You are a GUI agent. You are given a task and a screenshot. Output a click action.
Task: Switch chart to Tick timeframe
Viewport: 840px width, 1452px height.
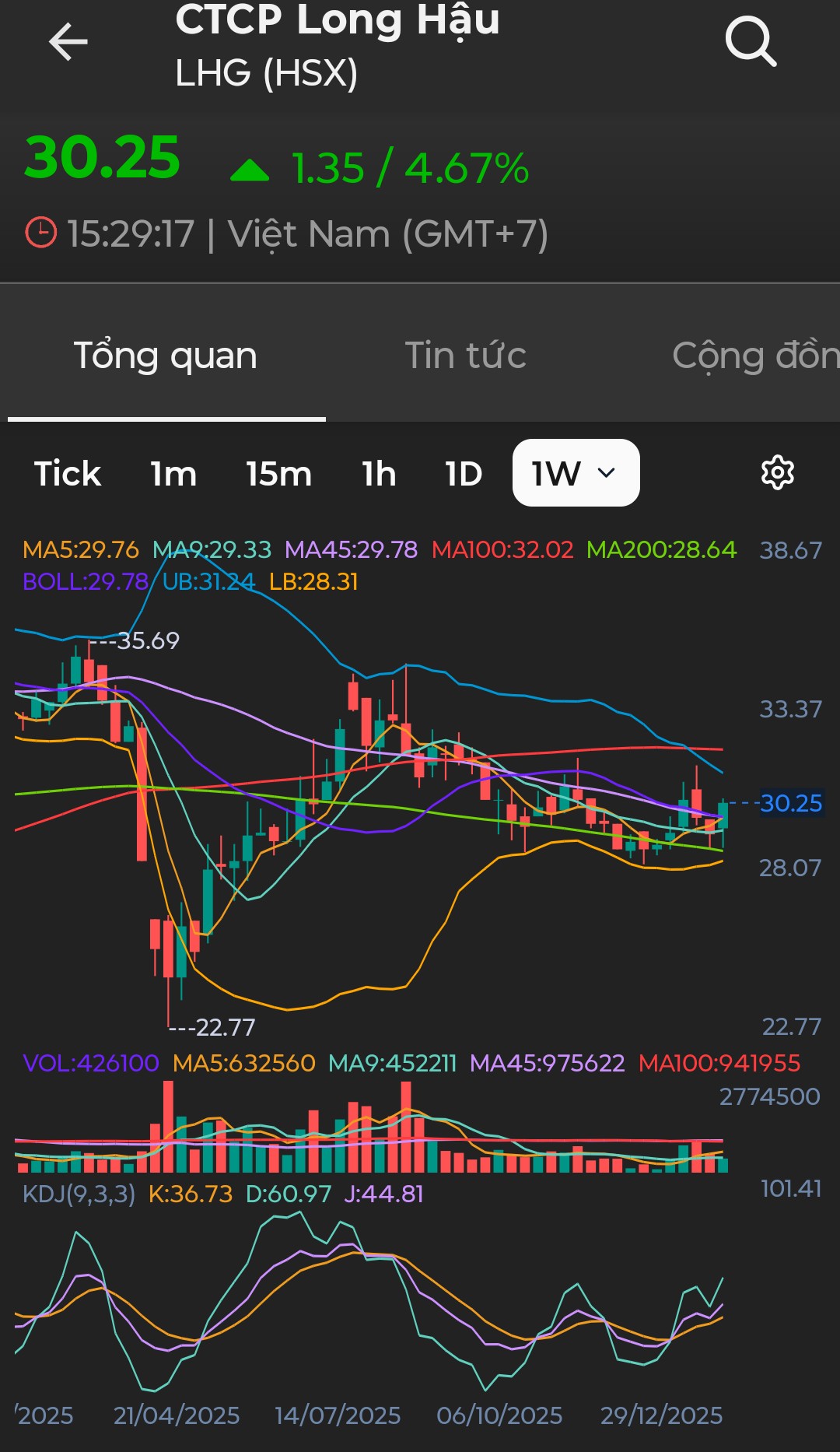pos(68,473)
